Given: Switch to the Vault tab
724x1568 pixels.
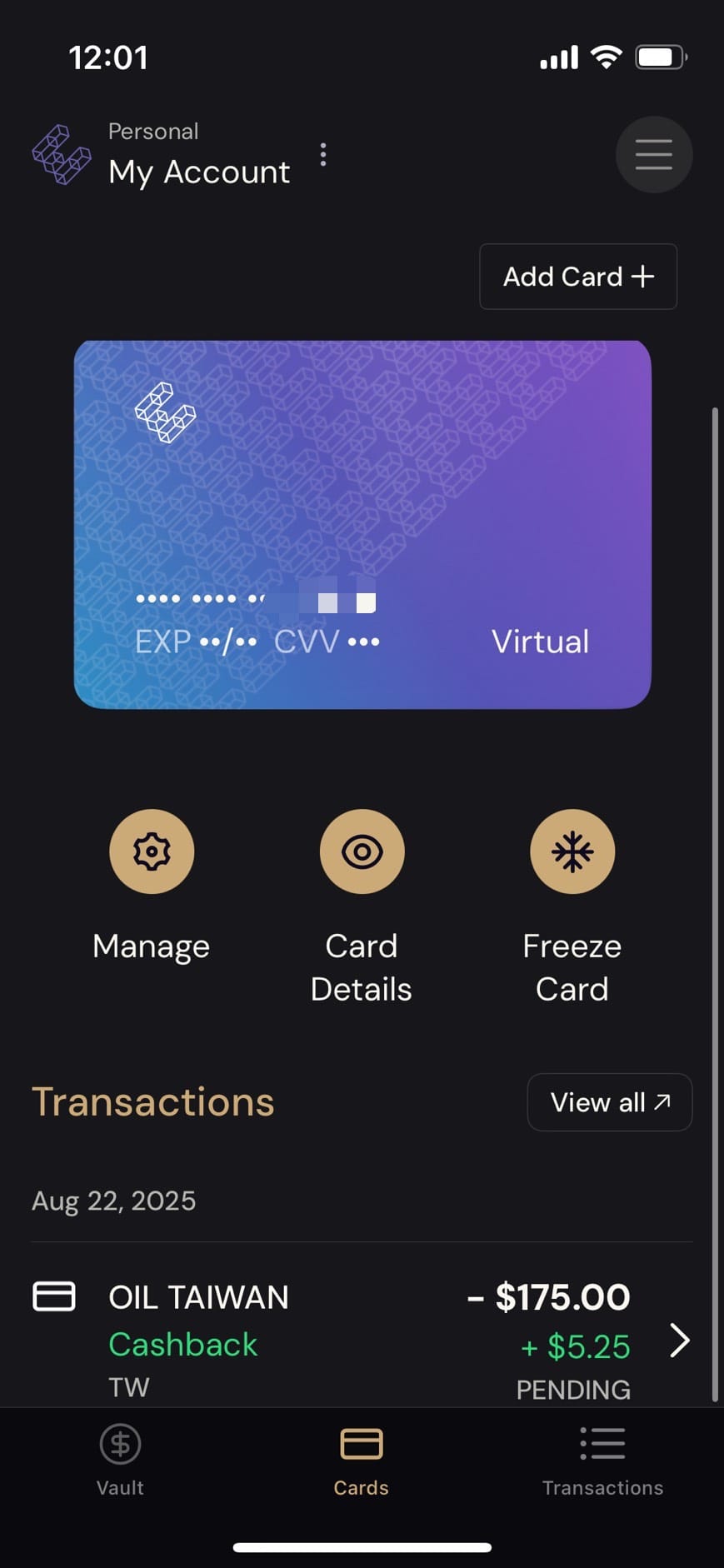Looking at the screenshot, I should pos(120,1460).
